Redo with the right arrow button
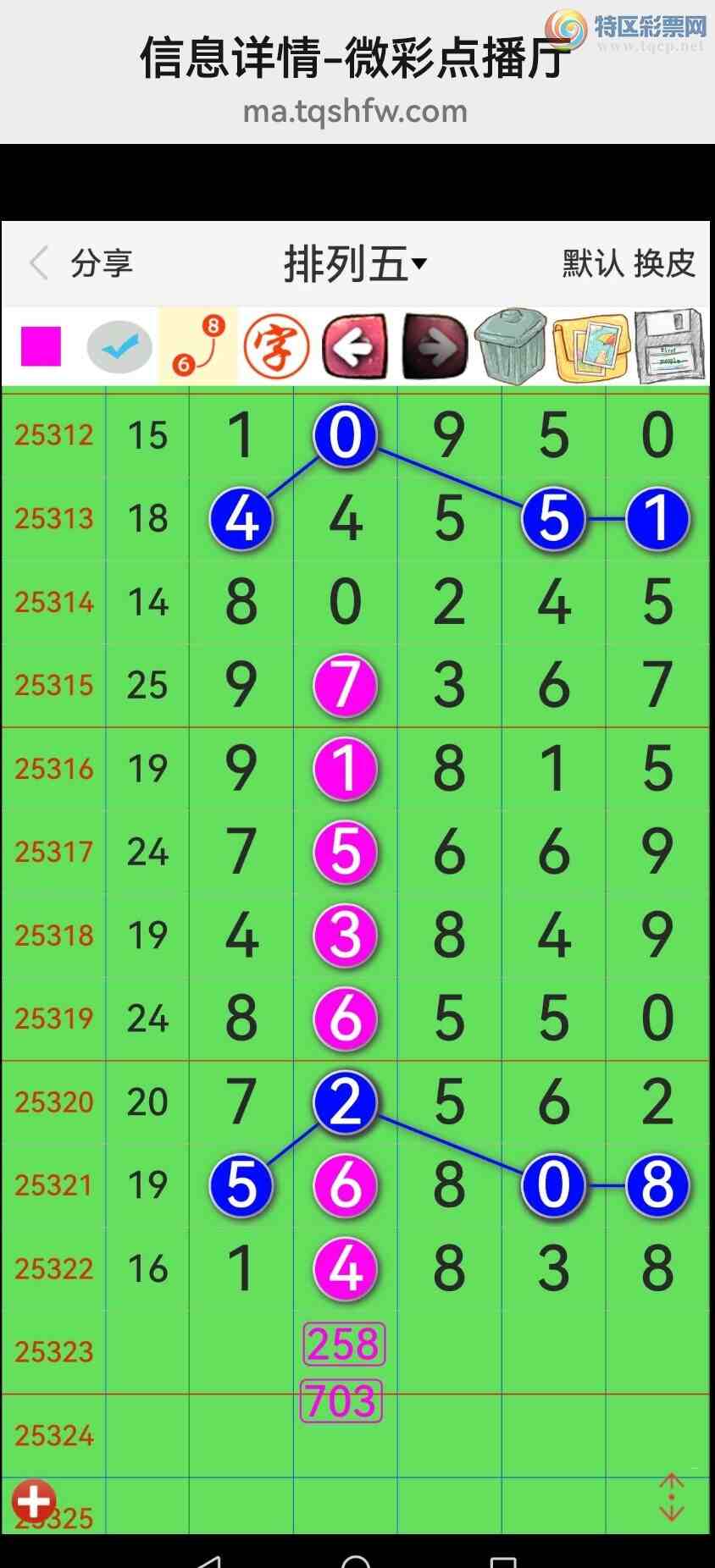The image size is (715, 1568). point(435,346)
